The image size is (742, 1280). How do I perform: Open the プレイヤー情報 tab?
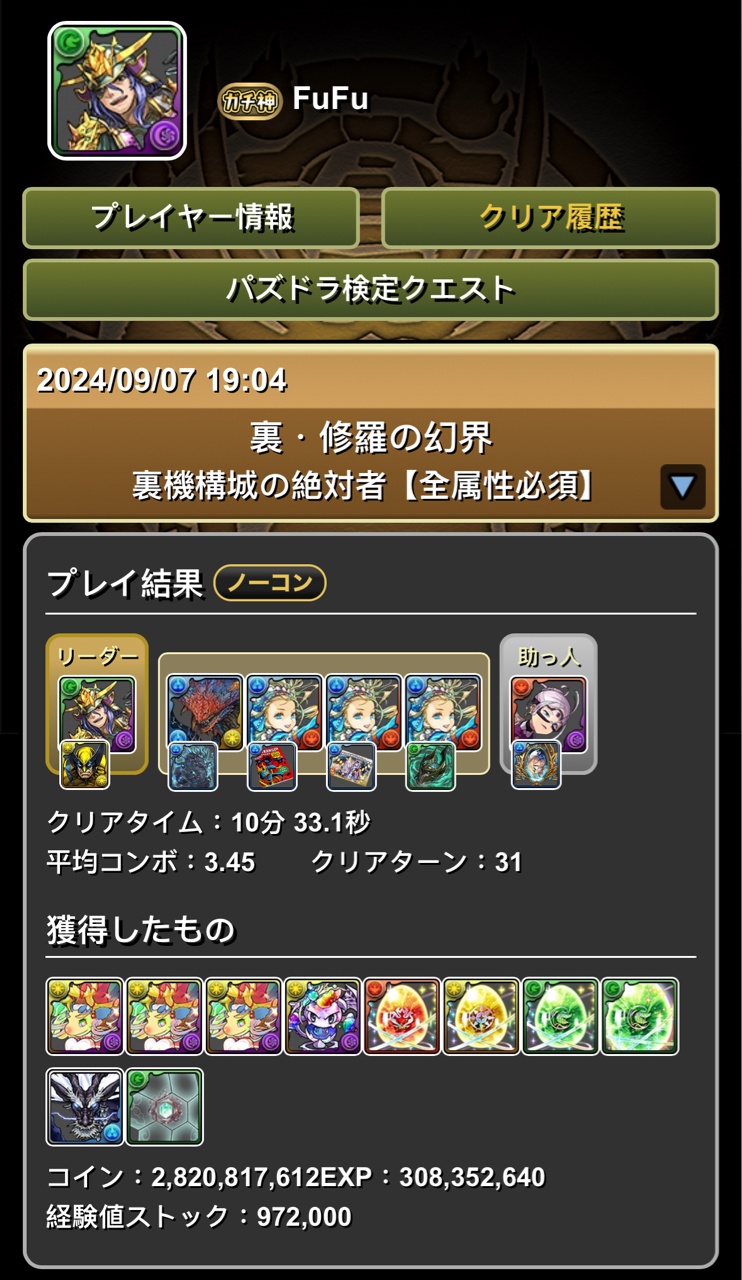[x=191, y=218]
